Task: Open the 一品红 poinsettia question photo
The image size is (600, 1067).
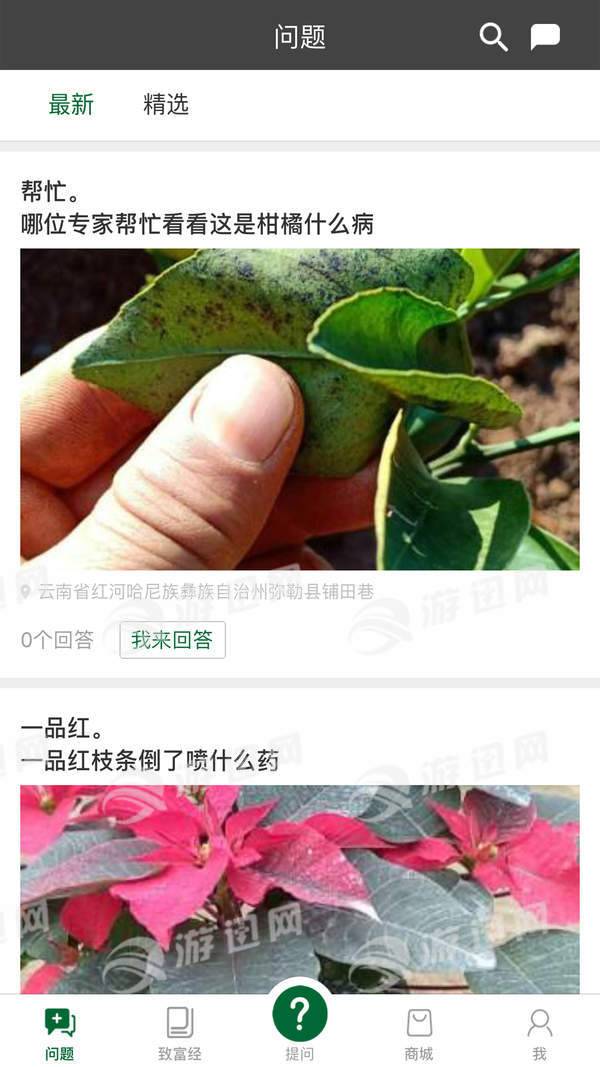Action: tap(300, 889)
